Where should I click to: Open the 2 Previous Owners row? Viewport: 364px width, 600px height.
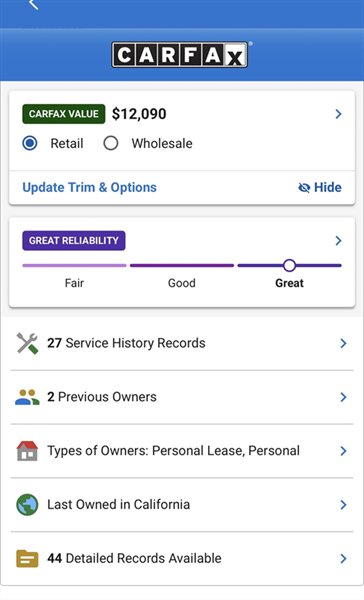(x=182, y=397)
